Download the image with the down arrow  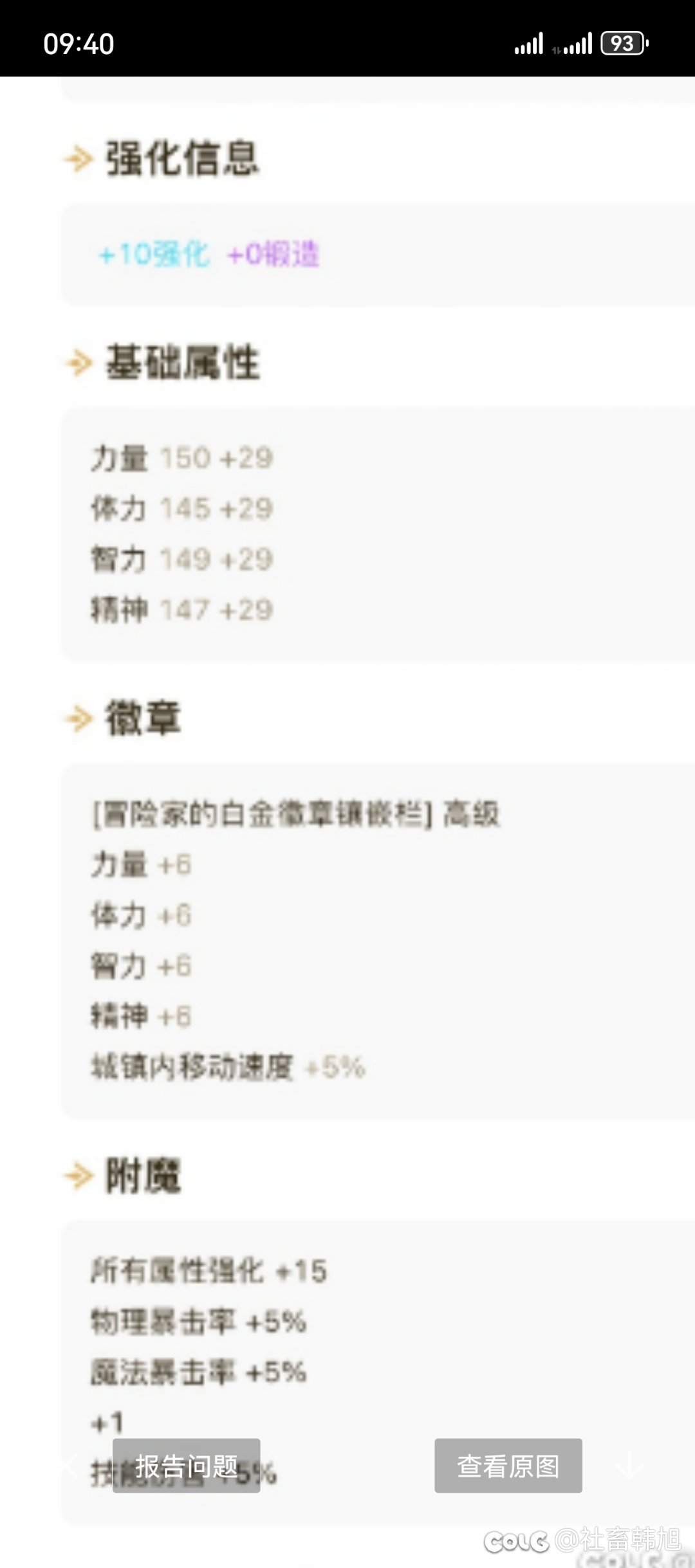(x=629, y=1466)
